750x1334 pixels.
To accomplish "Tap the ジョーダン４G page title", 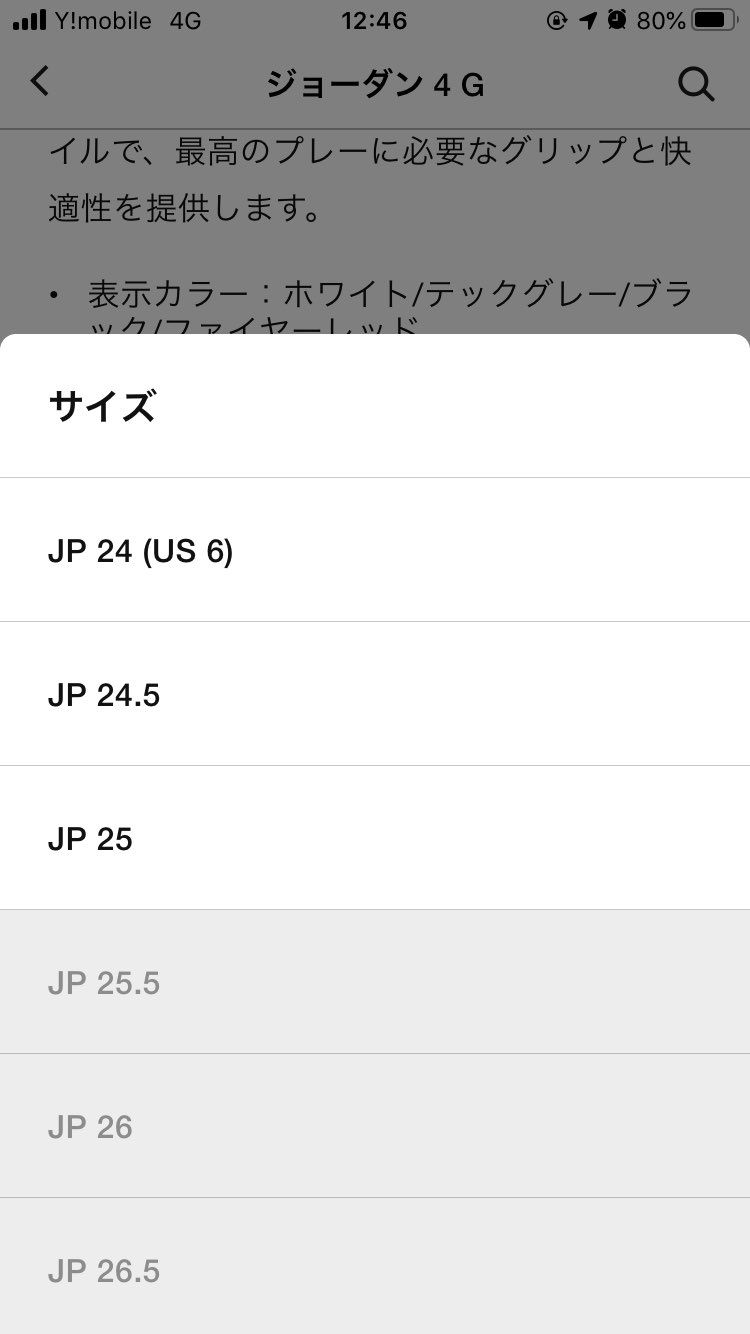I will (375, 84).
